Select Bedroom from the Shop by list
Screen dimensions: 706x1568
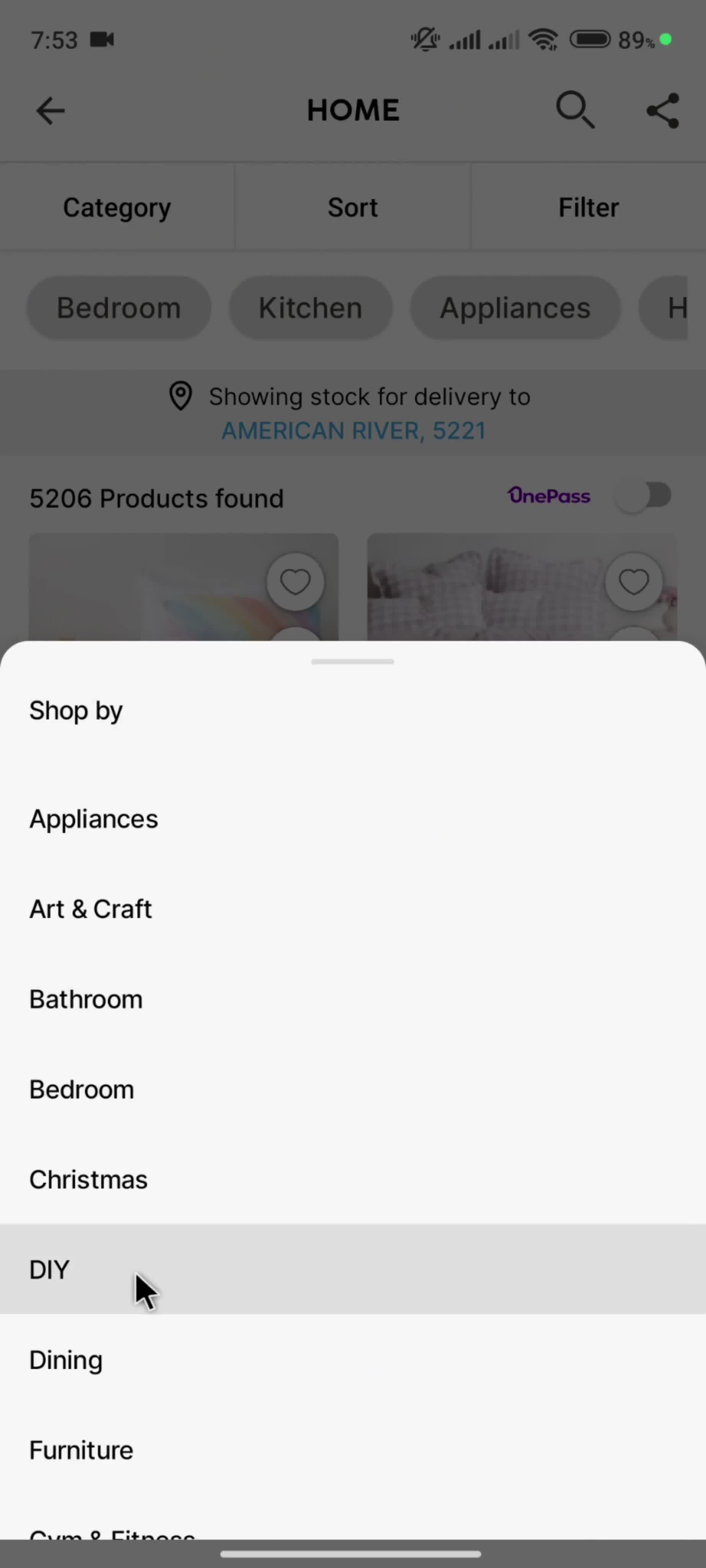pos(82,1089)
